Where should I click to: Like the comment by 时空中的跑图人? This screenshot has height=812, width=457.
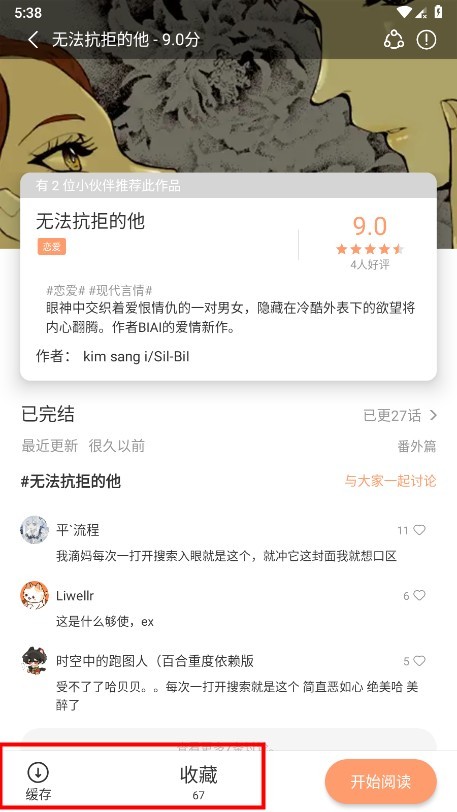click(419, 661)
